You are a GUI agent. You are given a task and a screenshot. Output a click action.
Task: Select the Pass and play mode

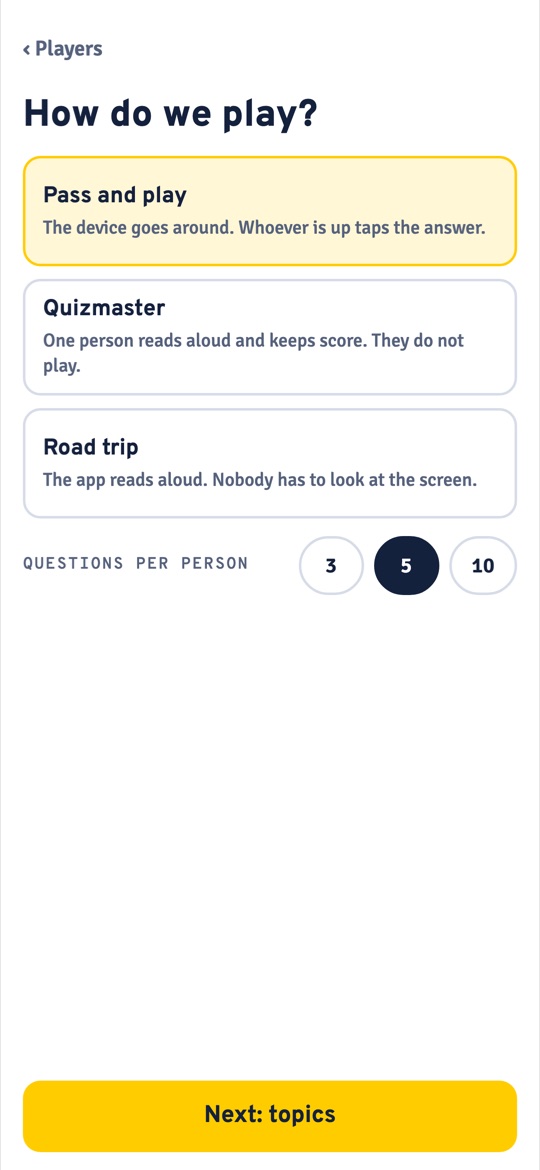click(270, 211)
